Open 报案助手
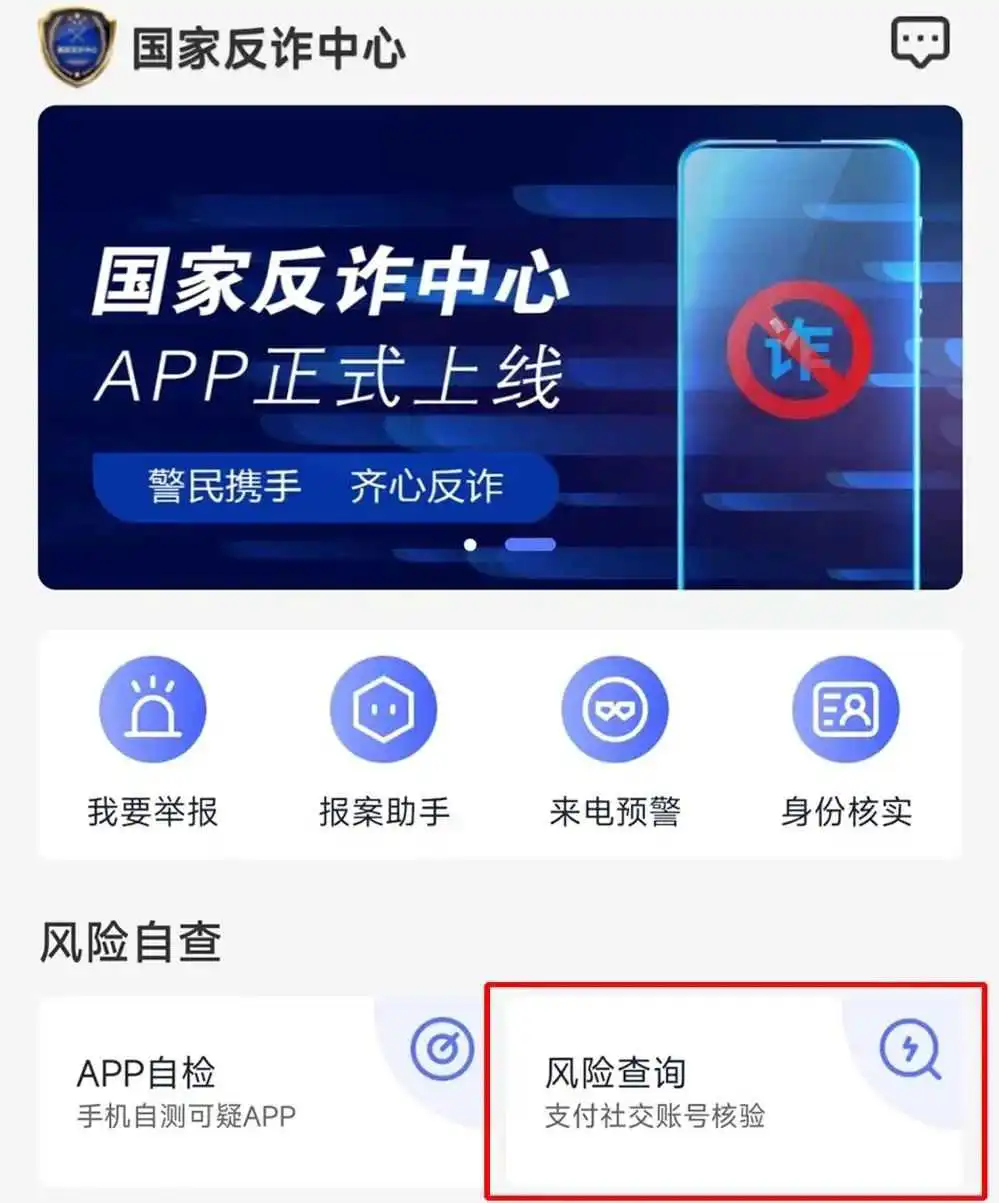Image resolution: width=999 pixels, height=1203 pixels. click(x=384, y=742)
